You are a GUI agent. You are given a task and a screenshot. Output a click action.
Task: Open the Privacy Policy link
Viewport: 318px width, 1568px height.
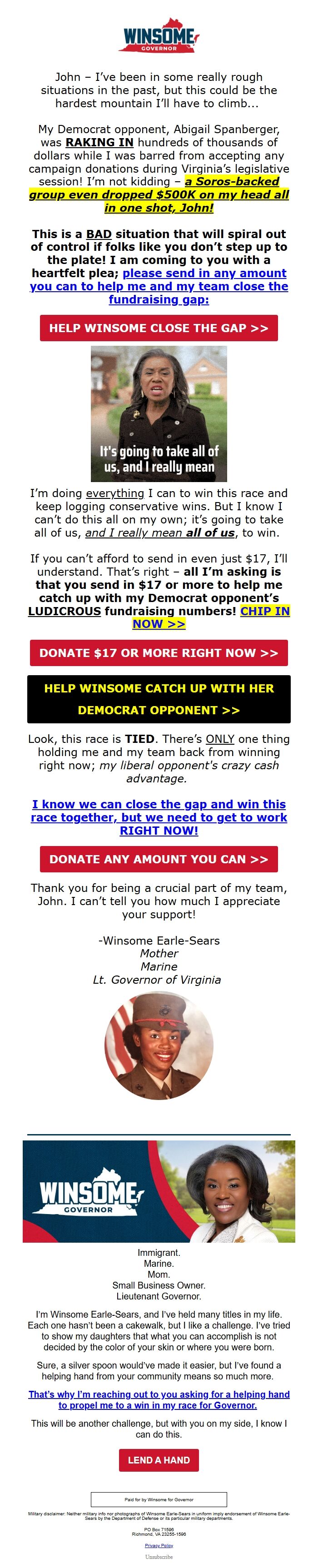point(159,1545)
